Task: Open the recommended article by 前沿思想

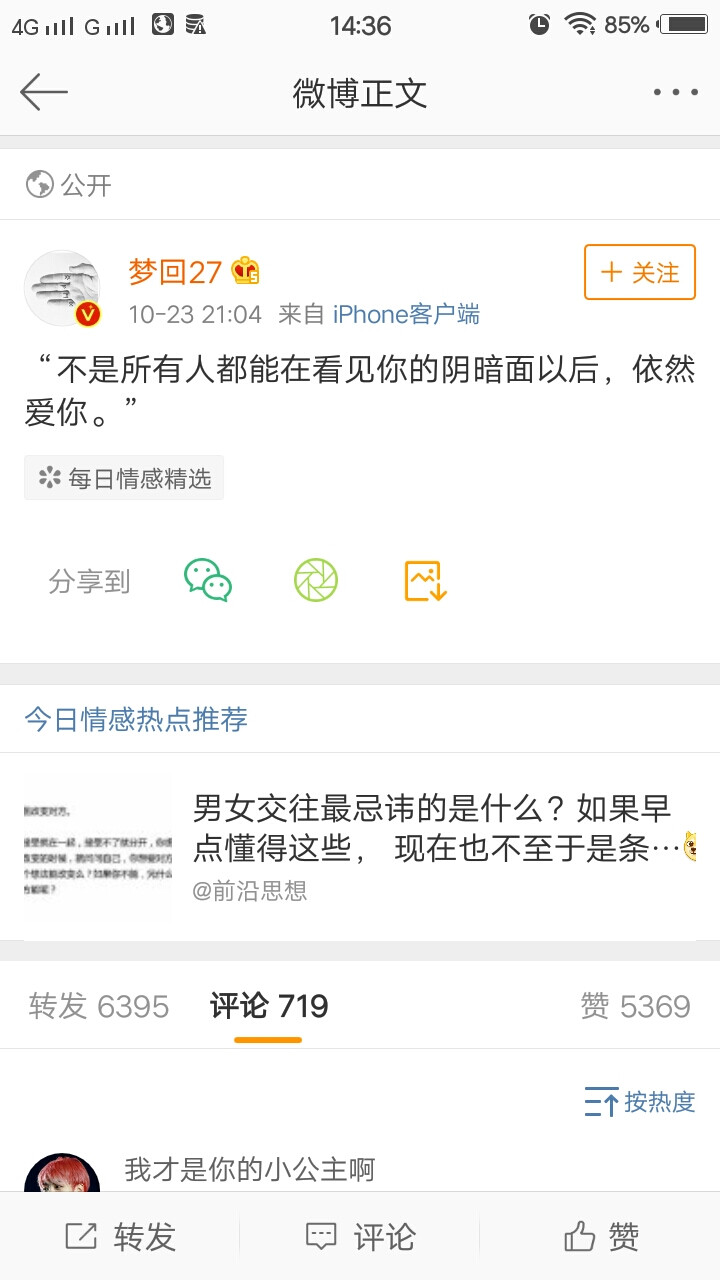Action: [430, 846]
